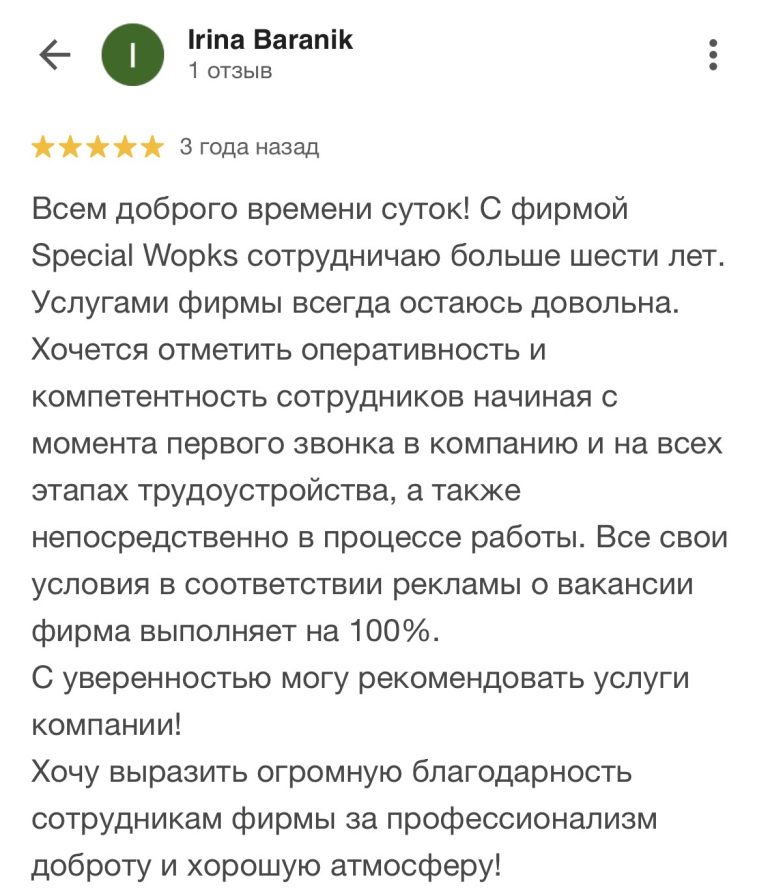This screenshot has height=888, width=768.
Task: Open the three-dot overflow menu
Action: coord(712,55)
